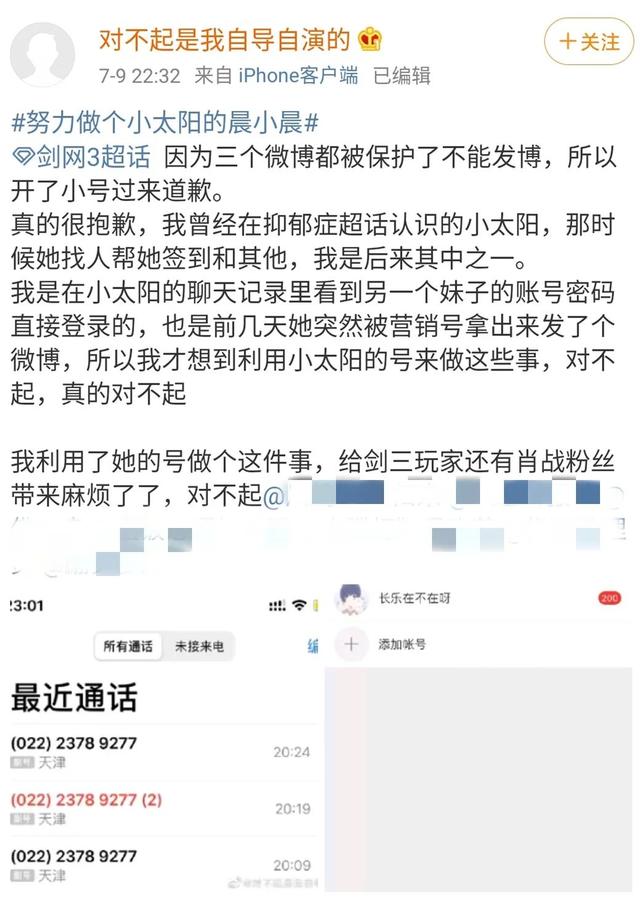The width and height of the screenshot is (640, 920).
Task: Open the profile of 对不起是我自导自演的
Action: click(224, 40)
